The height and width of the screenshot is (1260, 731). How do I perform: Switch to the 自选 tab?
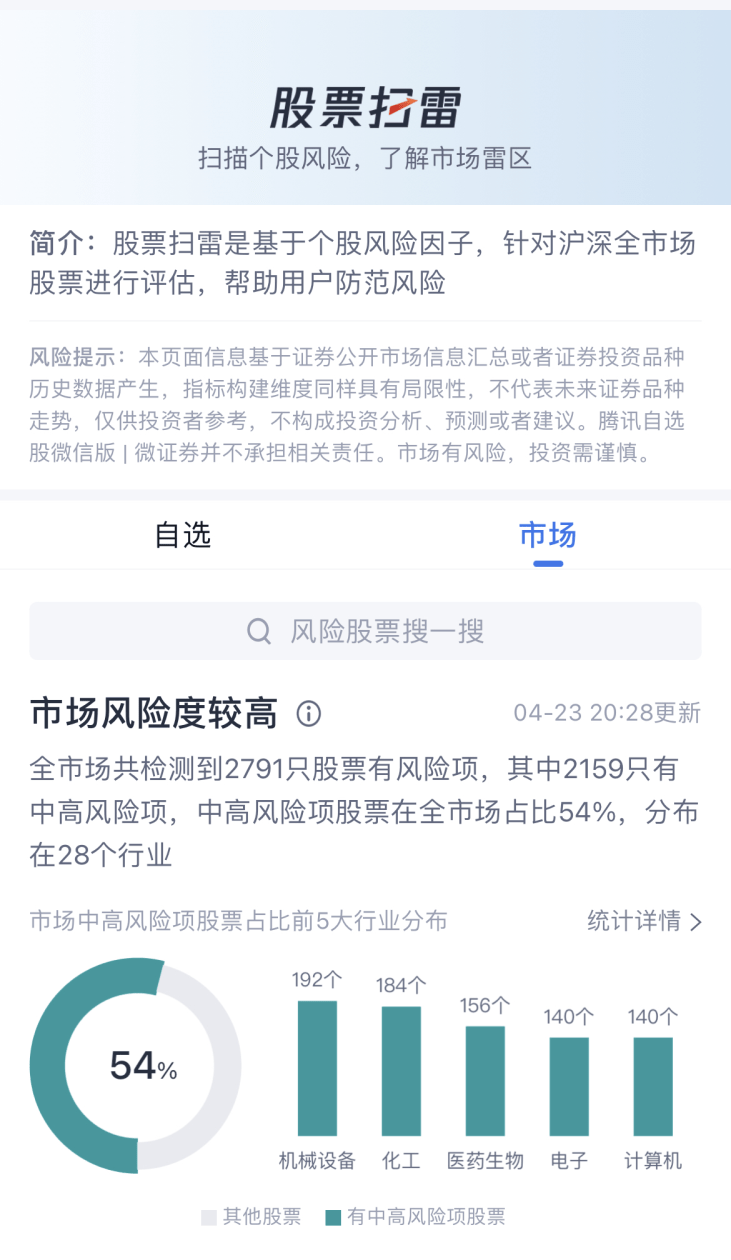(x=183, y=535)
